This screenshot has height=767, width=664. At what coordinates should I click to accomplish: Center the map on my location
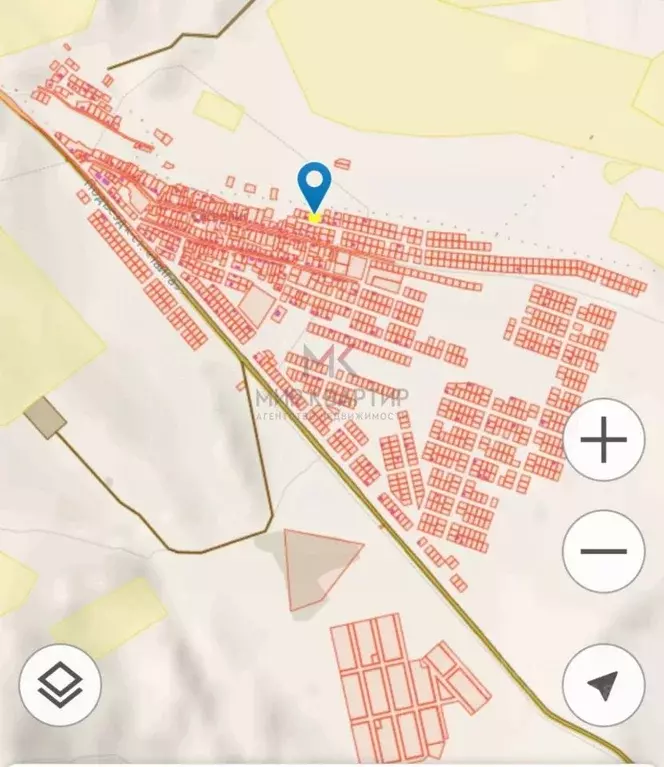tap(603, 686)
